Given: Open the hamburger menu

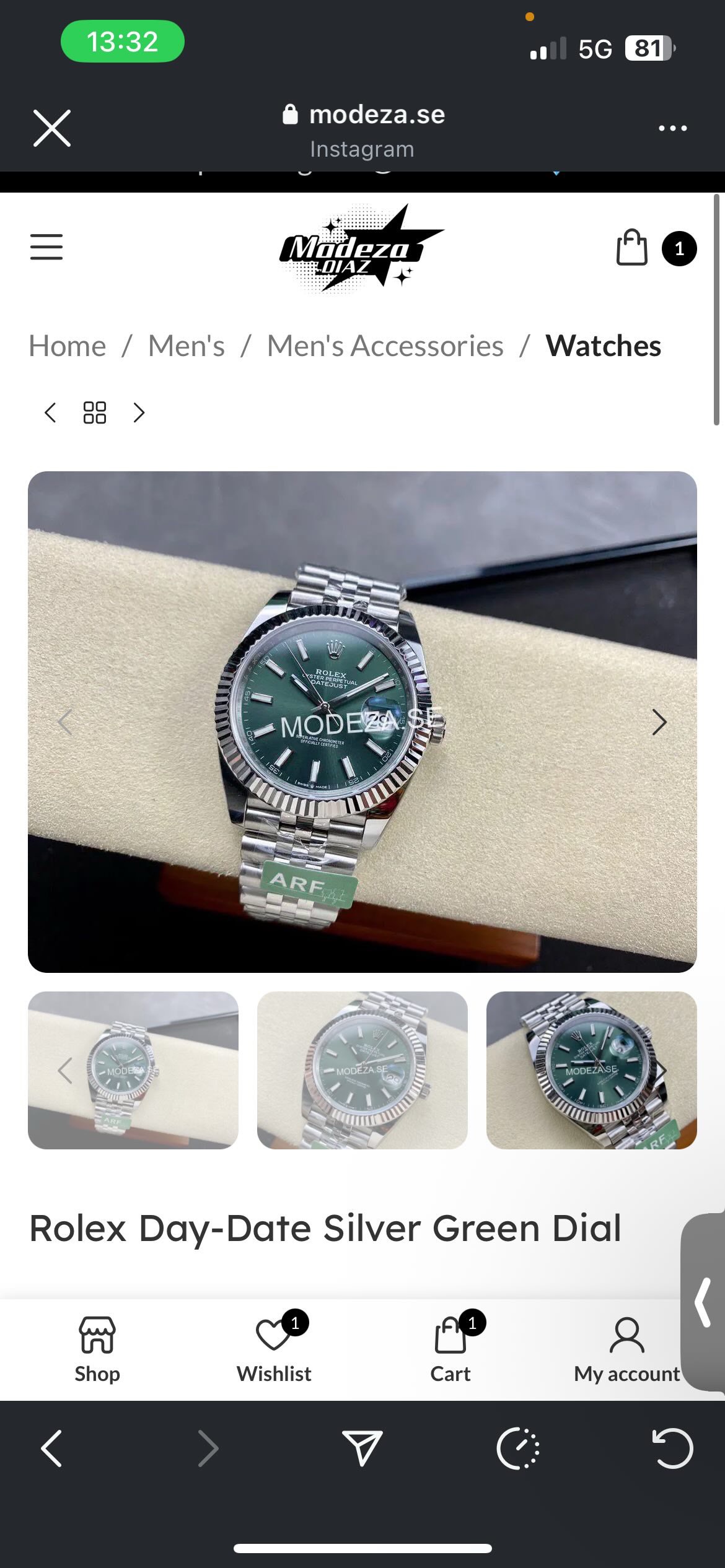Looking at the screenshot, I should pyautogui.click(x=46, y=247).
